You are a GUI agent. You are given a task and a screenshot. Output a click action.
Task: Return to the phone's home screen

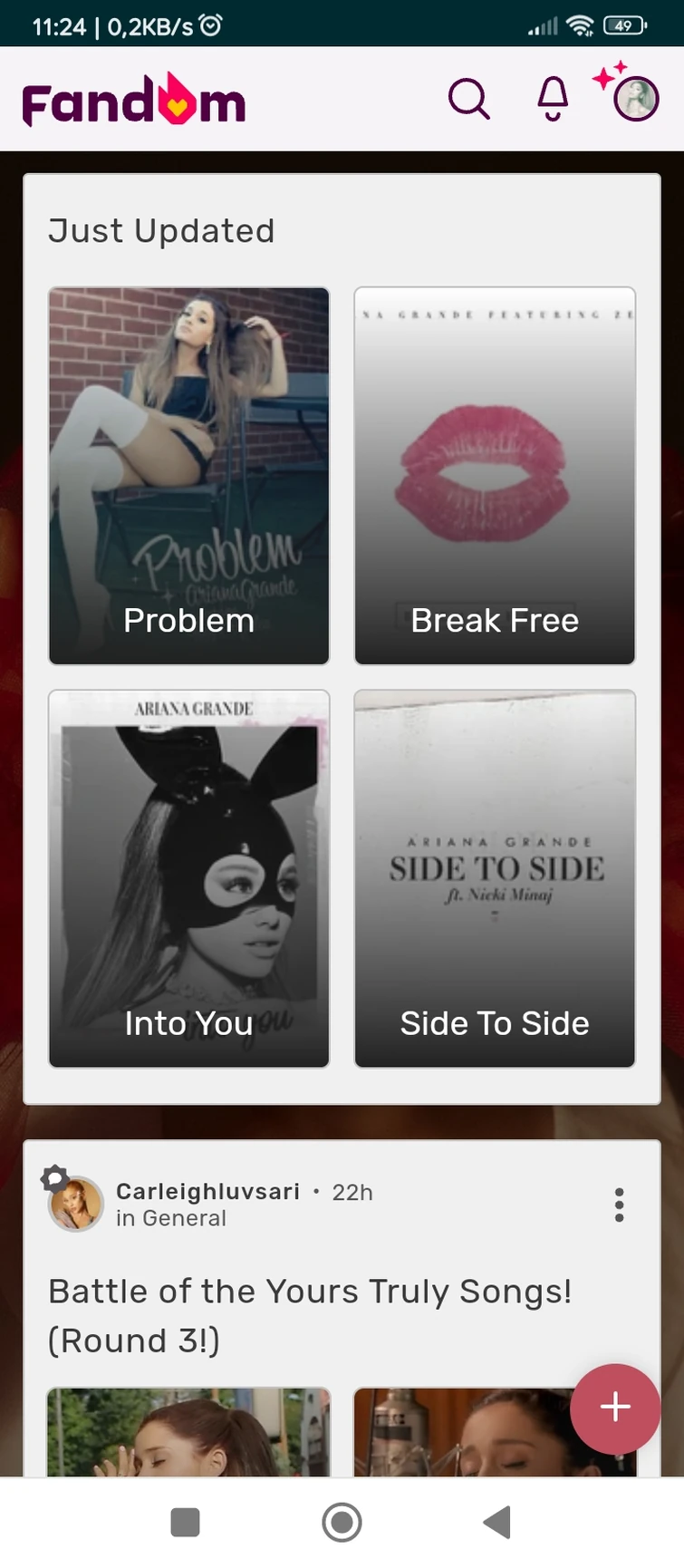[342, 1522]
